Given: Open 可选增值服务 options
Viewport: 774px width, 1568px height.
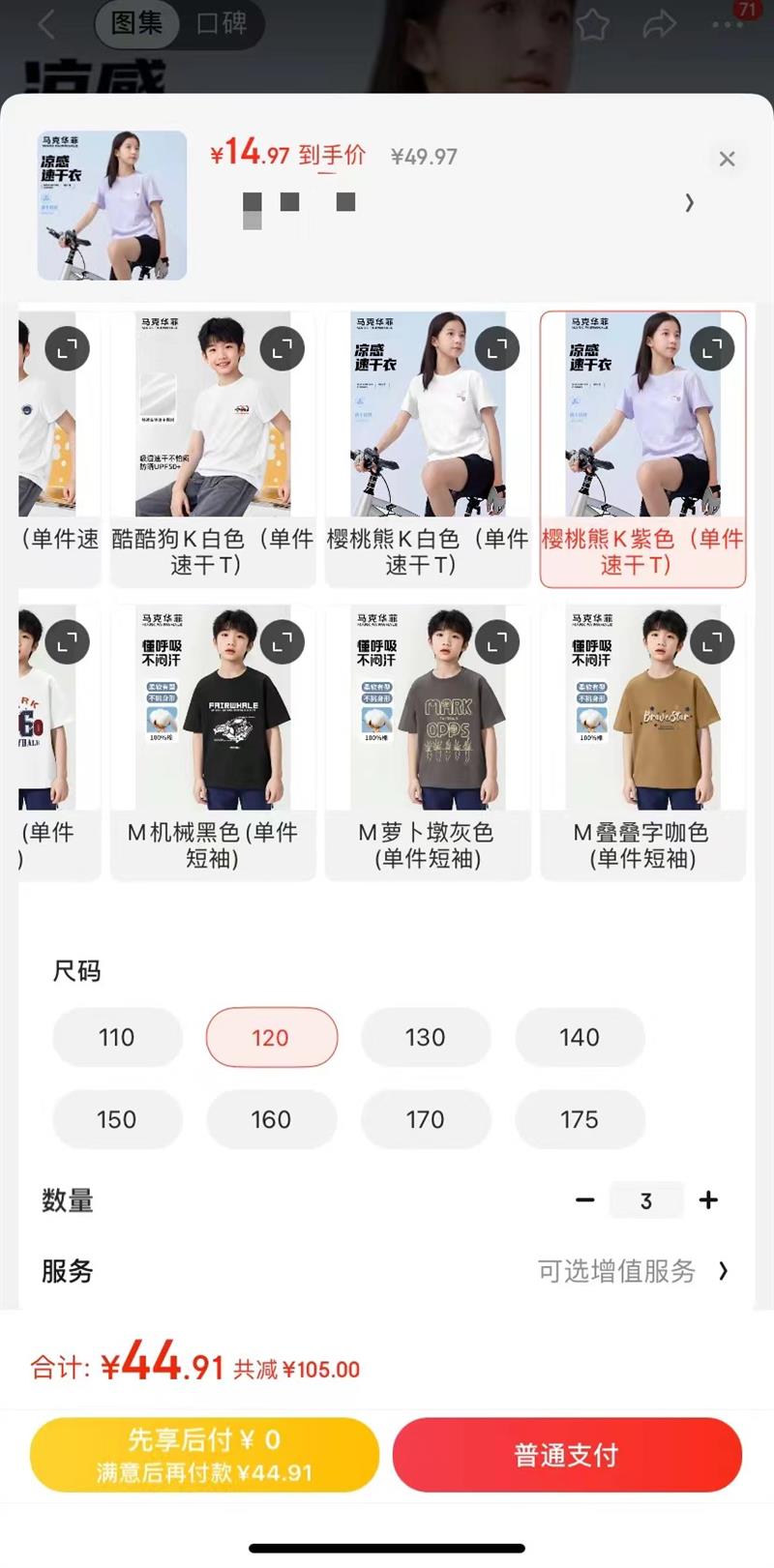Looking at the screenshot, I should click(x=634, y=1271).
